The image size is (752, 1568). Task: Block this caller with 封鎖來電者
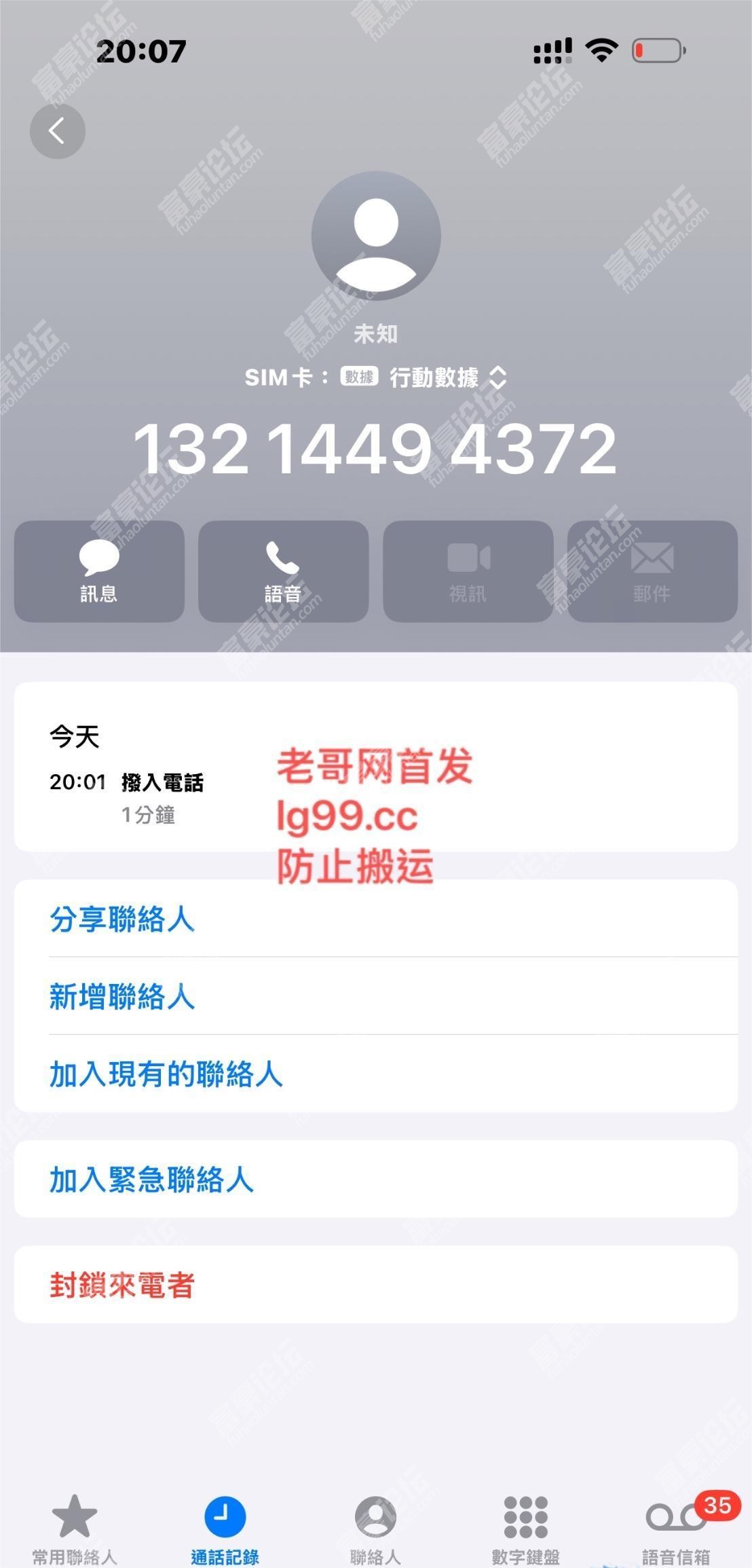pos(122,1285)
